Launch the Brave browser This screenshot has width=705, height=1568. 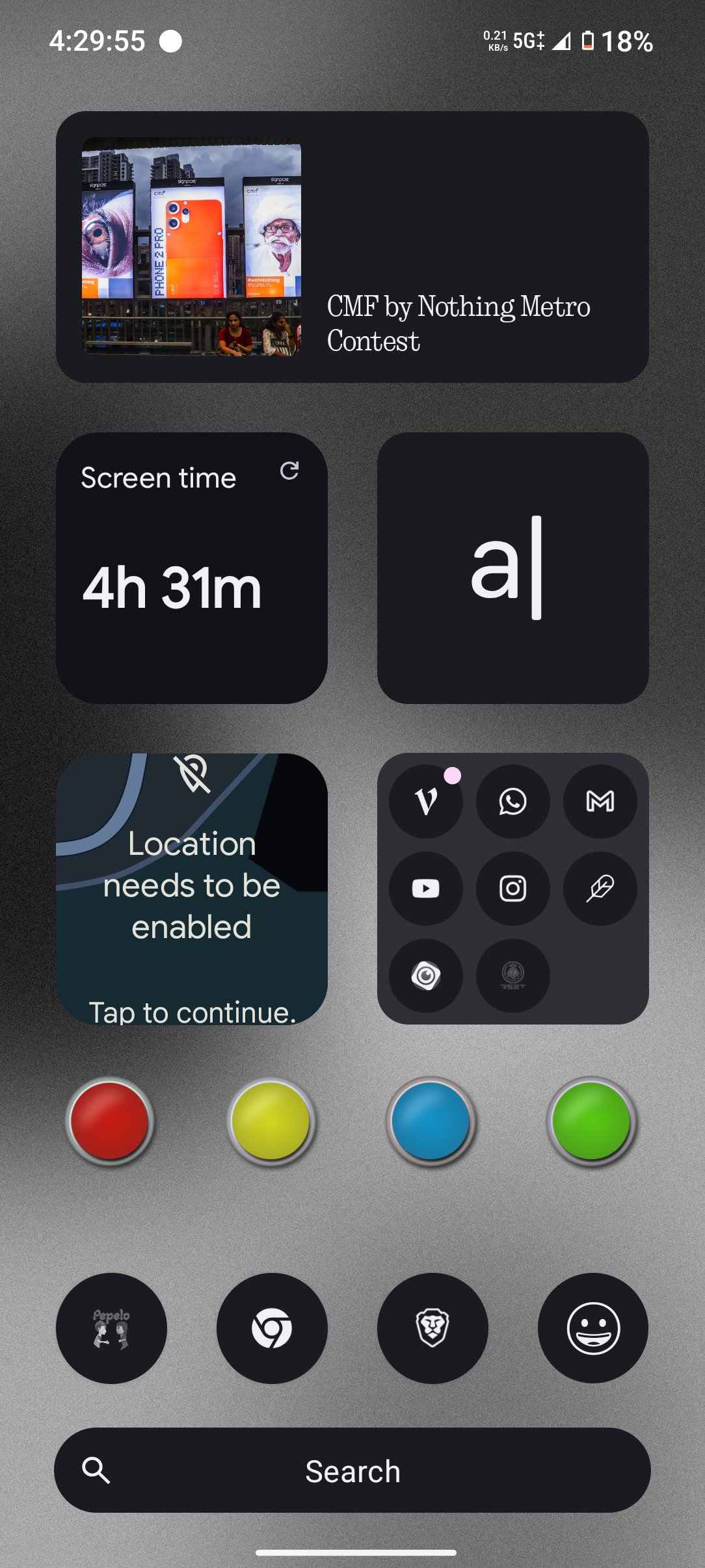pyautogui.click(x=432, y=1328)
